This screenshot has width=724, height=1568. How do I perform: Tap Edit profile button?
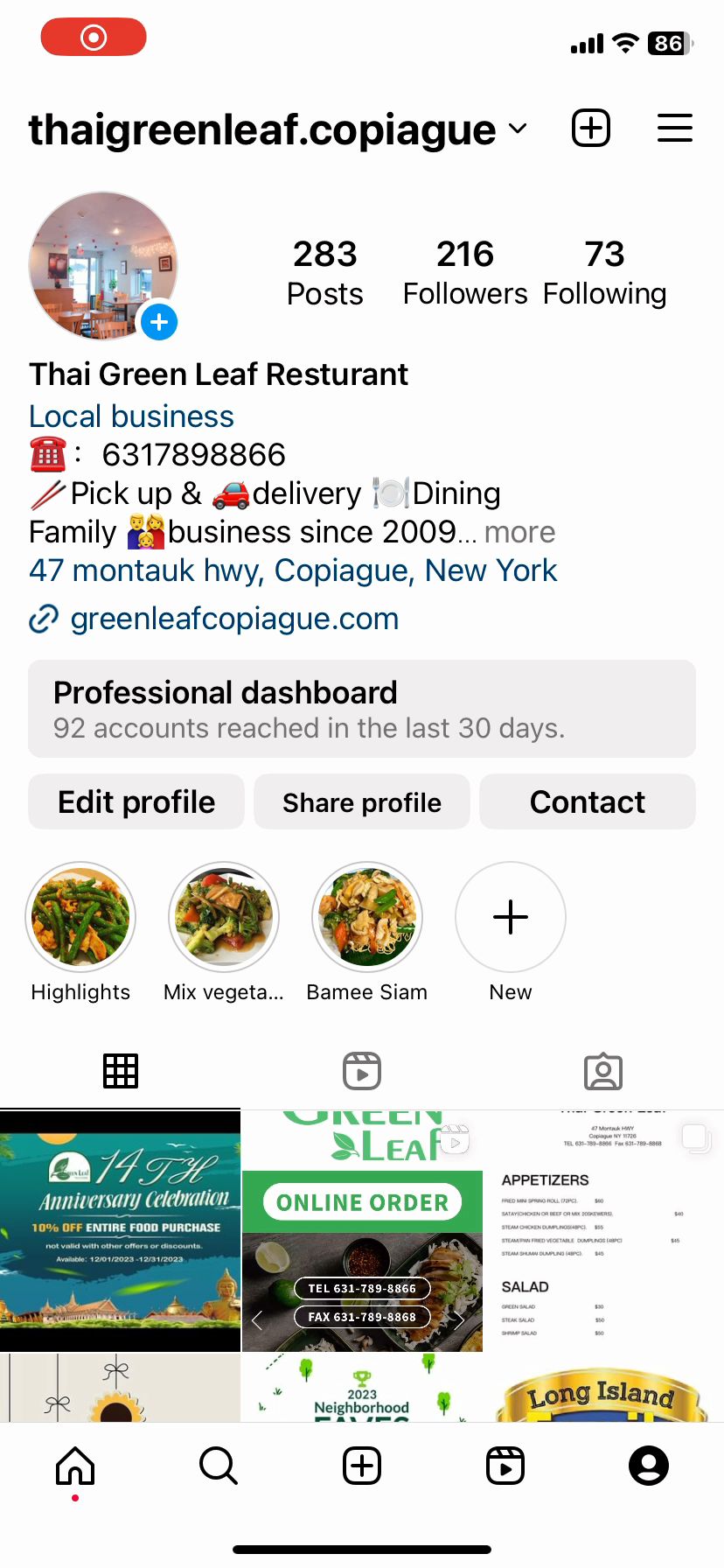(136, 801)
